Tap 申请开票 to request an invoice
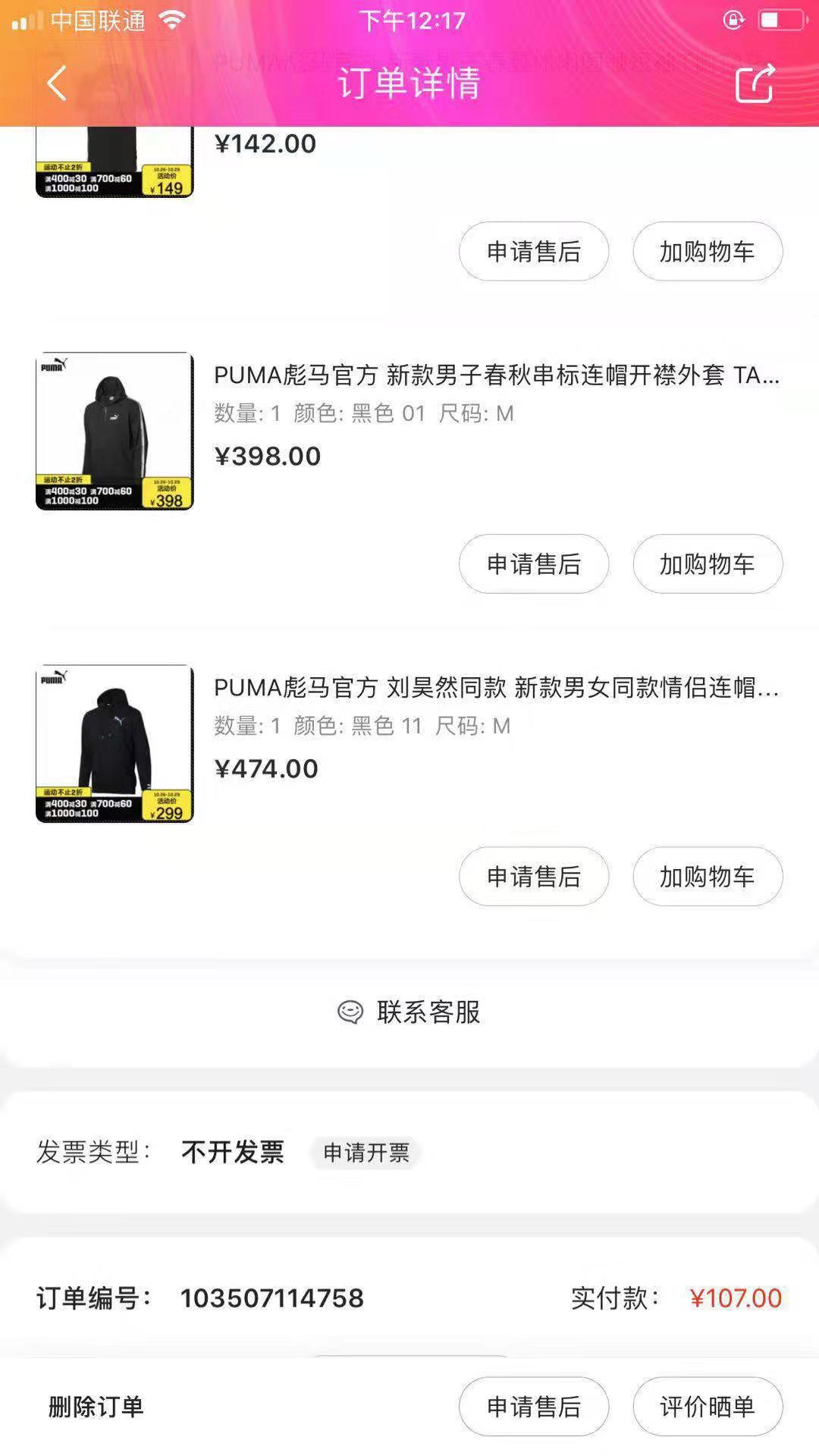The width and height of the screenshot is (819, 1456). tap(367, 1153)
